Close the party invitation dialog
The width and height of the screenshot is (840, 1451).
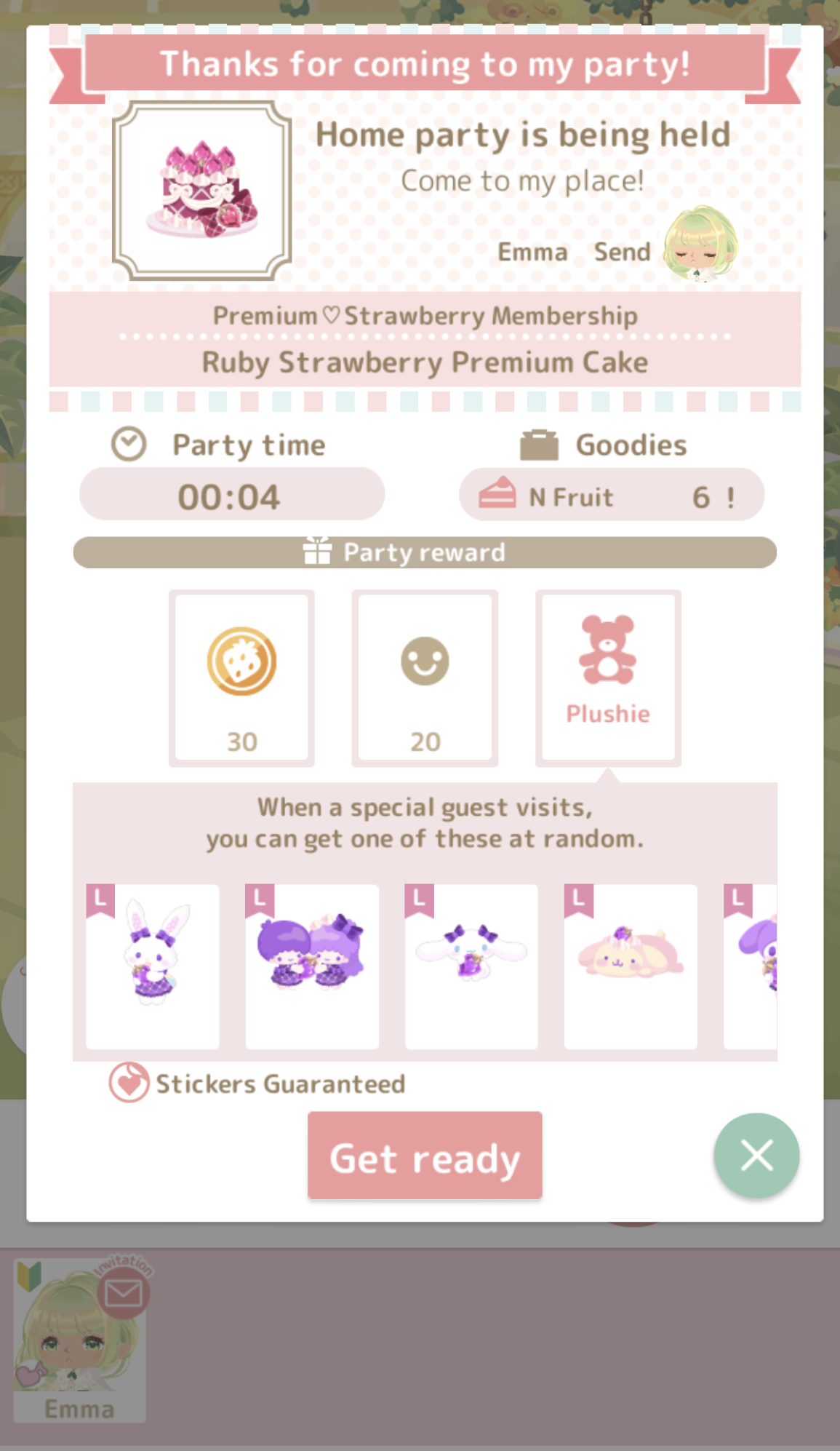coord(756,1155)
